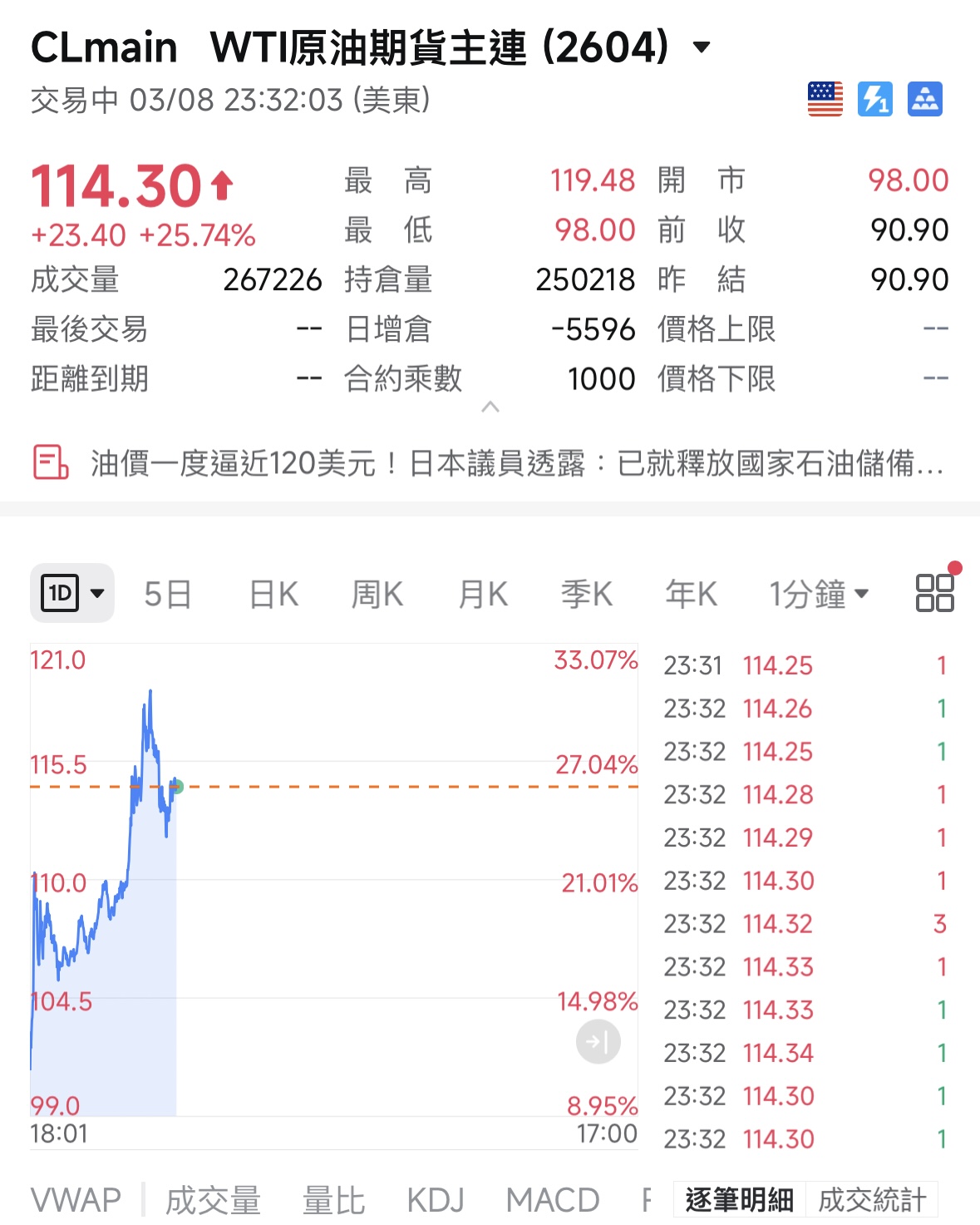Select the MACD indicator
This screenshot has height=1225, width=980.
(553, 1198)
